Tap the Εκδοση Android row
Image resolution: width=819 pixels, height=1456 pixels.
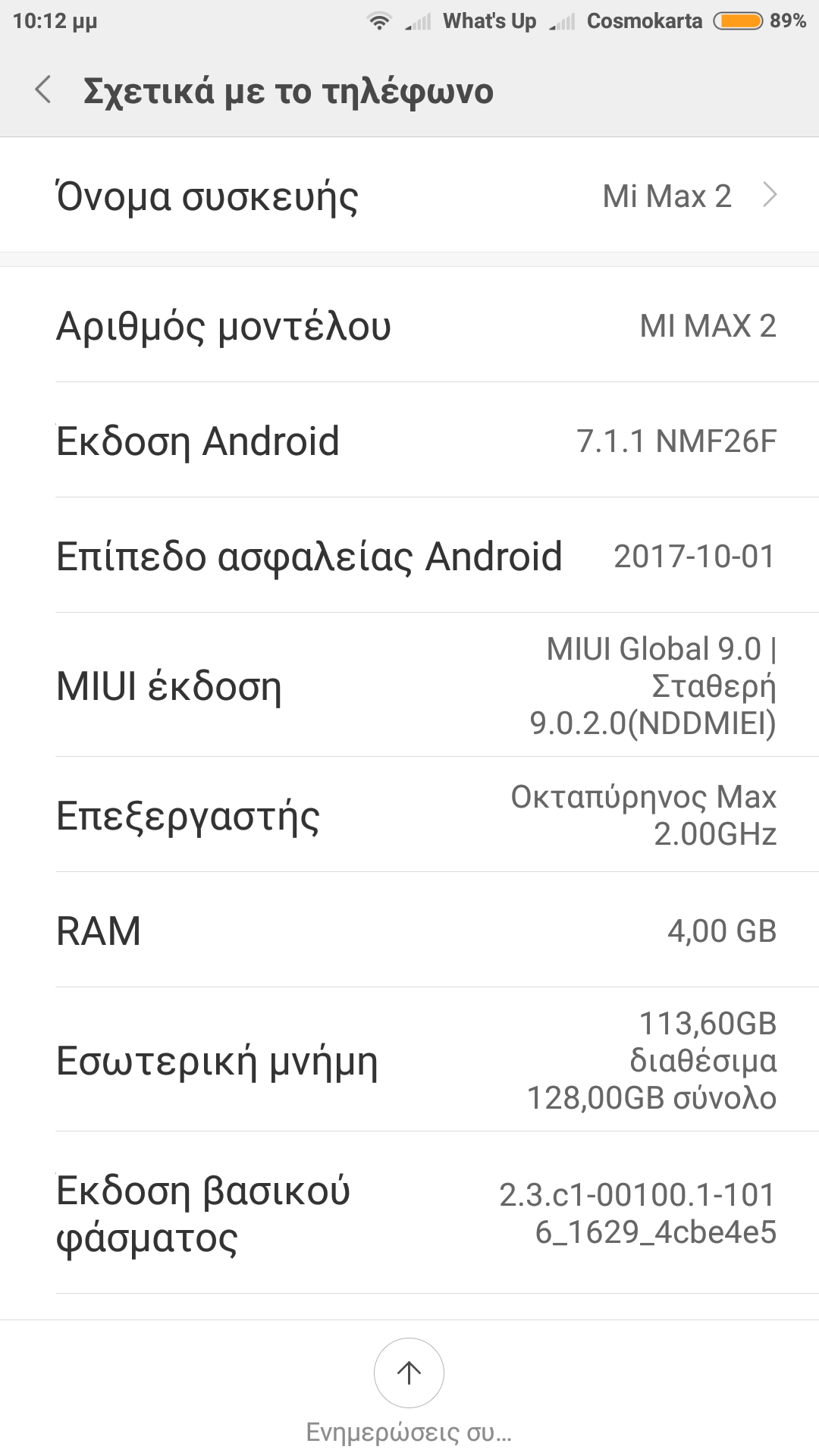point(409,441)
